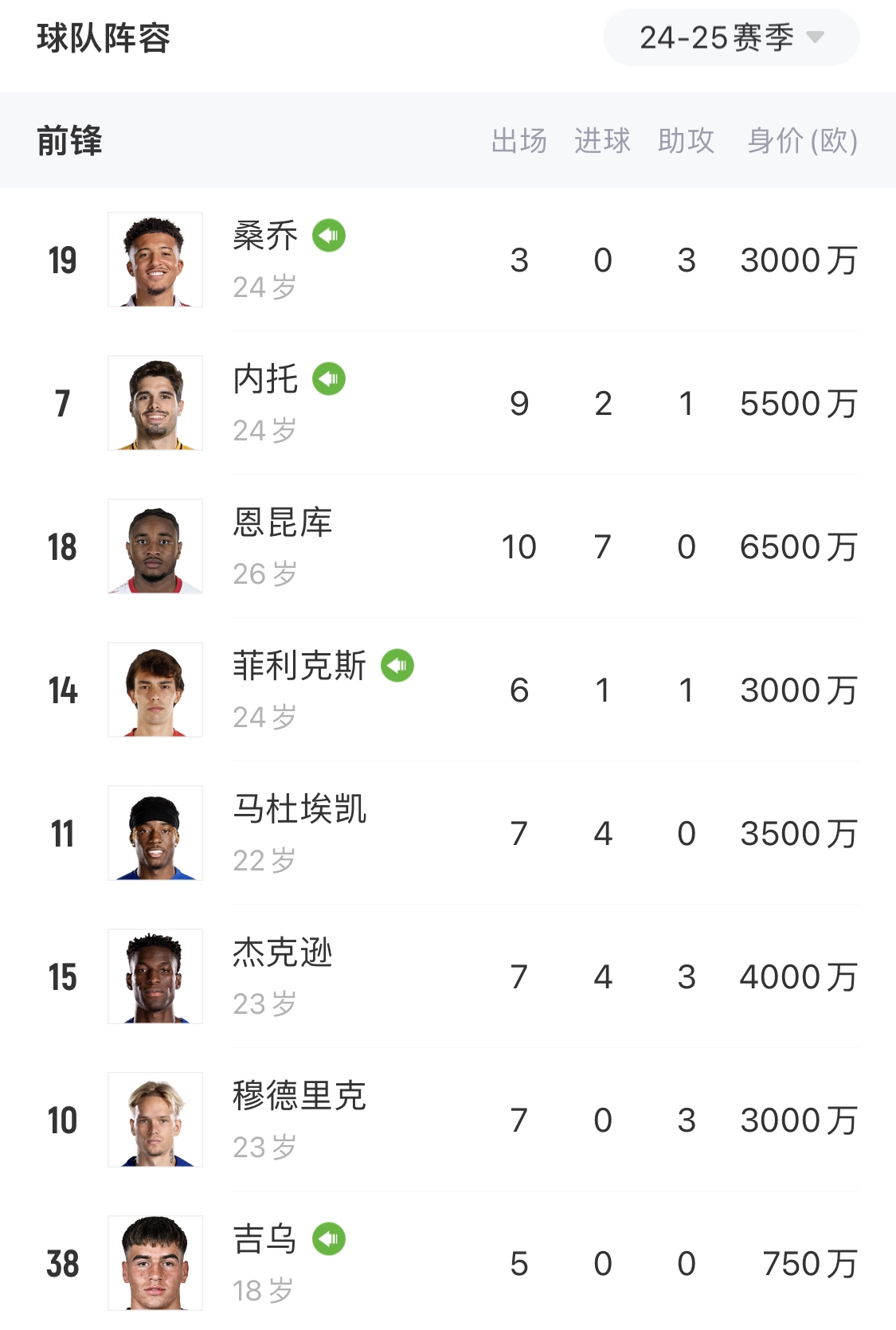Open player 杰克逊's profile
Screen dimensions: 896x1330
point(282,953)
